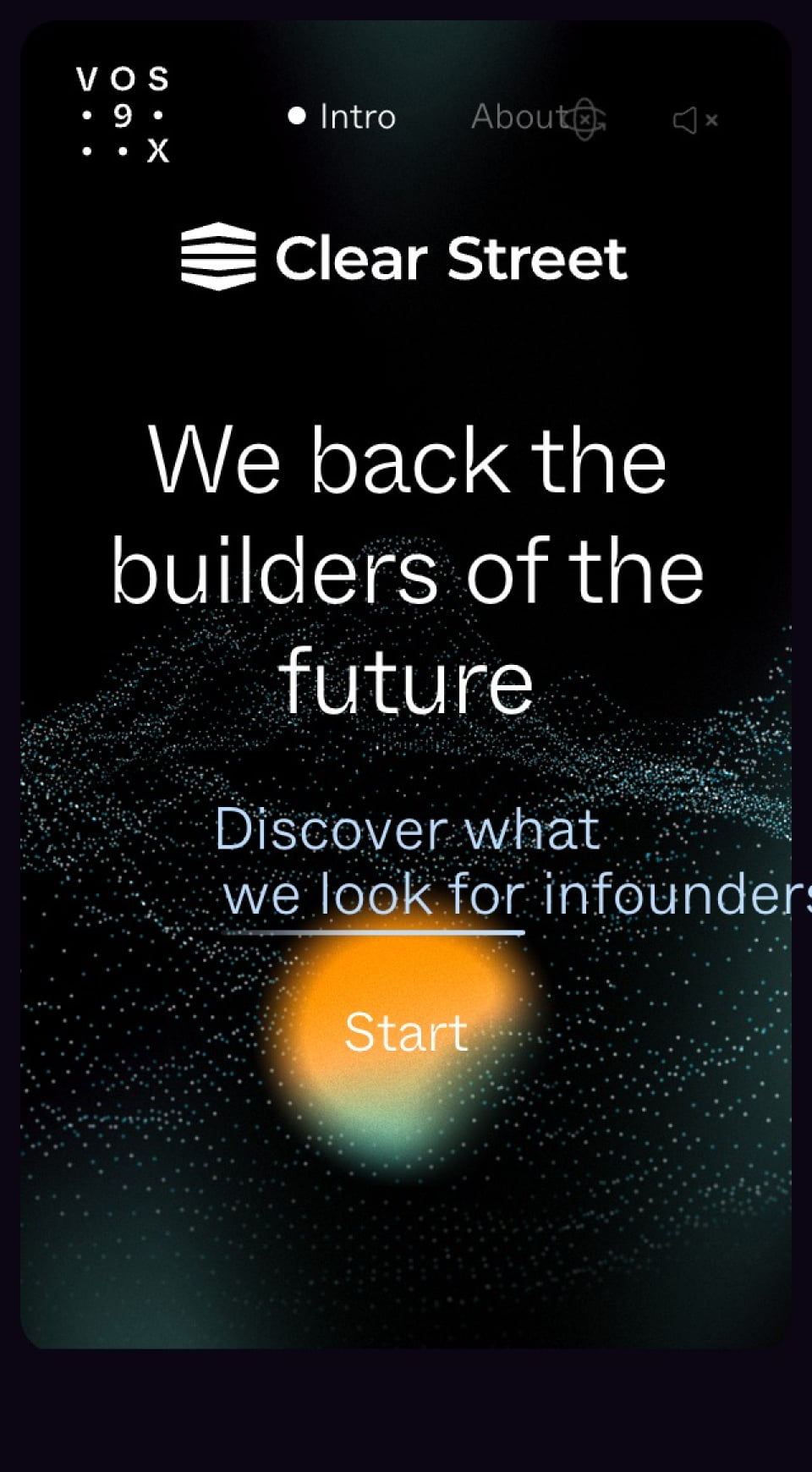Image resolution: width=812 pixels, height=1472 pixels.
Task: Unmute the site sound
Action: pyautogui.click(x=694, y=120)
